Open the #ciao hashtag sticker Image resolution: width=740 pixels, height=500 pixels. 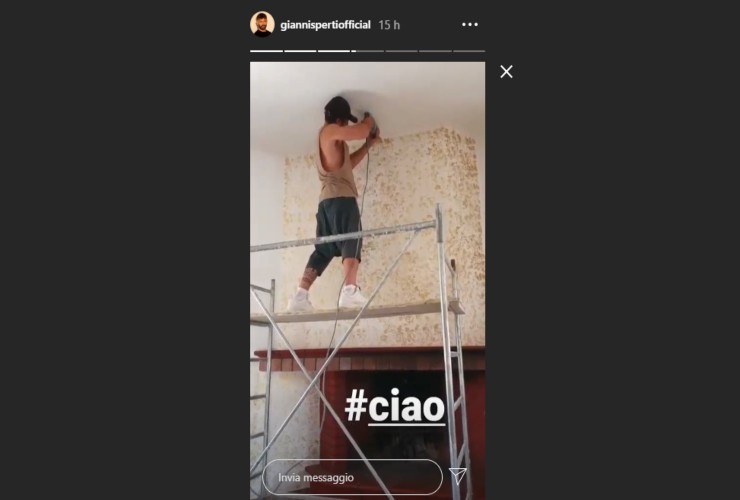tap(396, 407)
